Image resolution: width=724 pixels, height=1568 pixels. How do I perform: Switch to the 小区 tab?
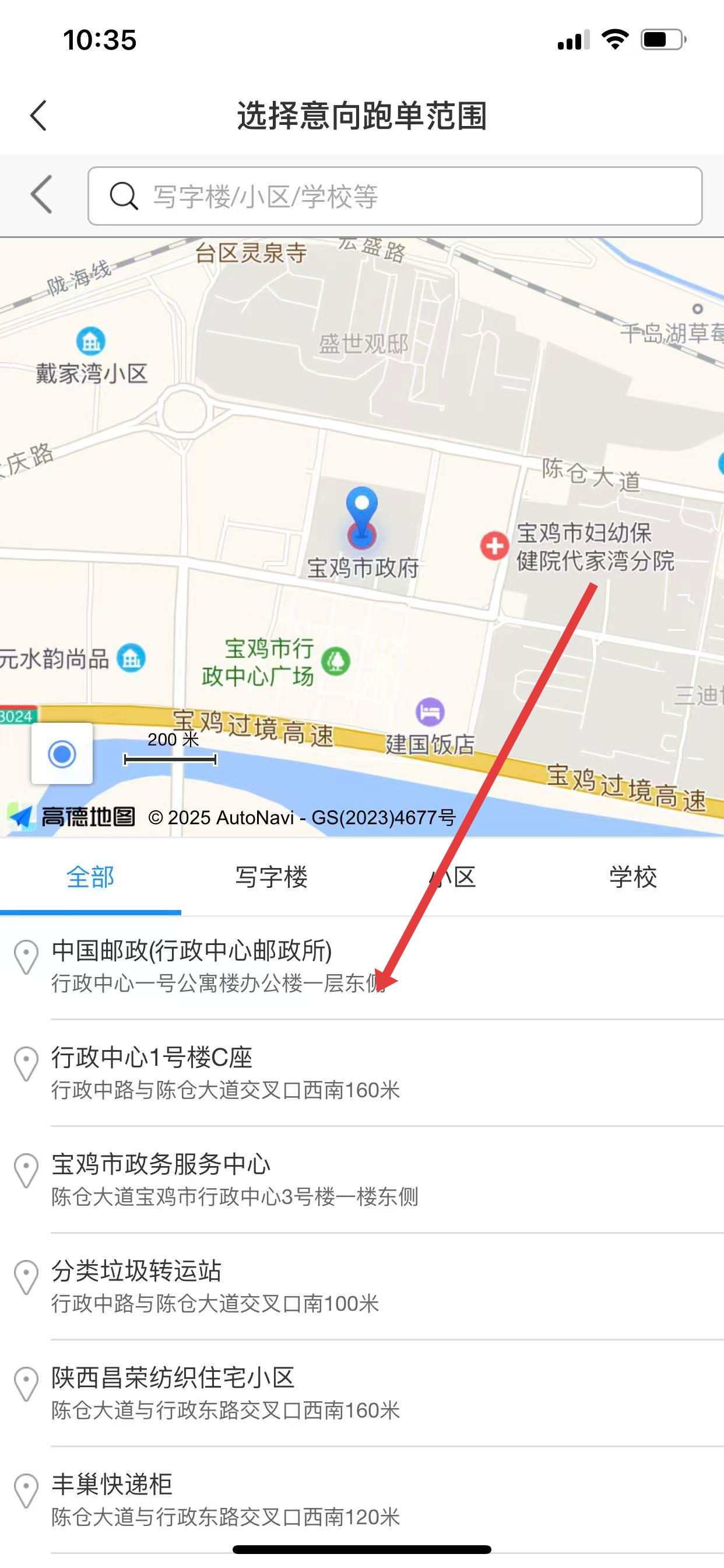[452, 877]
